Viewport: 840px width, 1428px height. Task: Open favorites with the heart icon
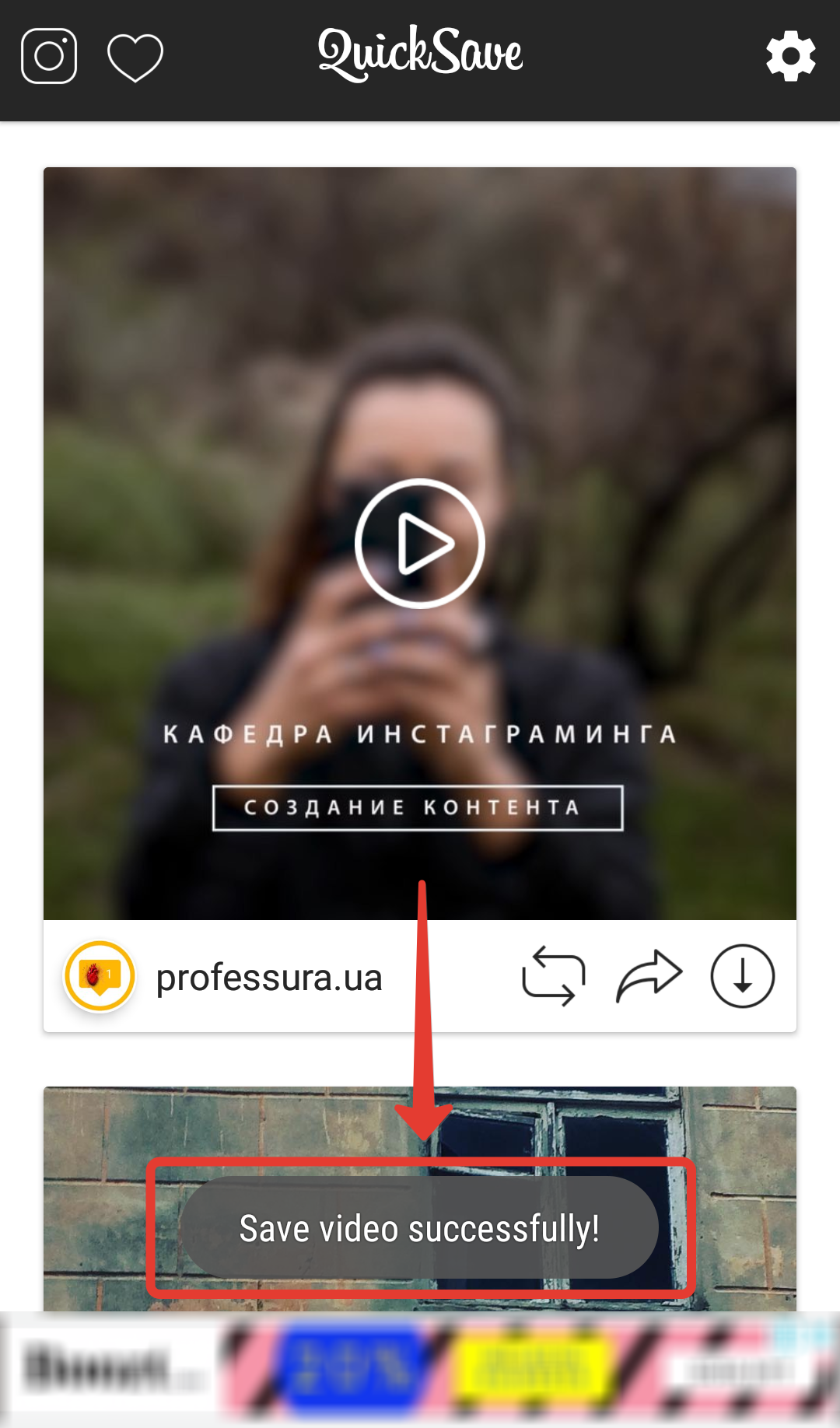[x=135, y=57]
